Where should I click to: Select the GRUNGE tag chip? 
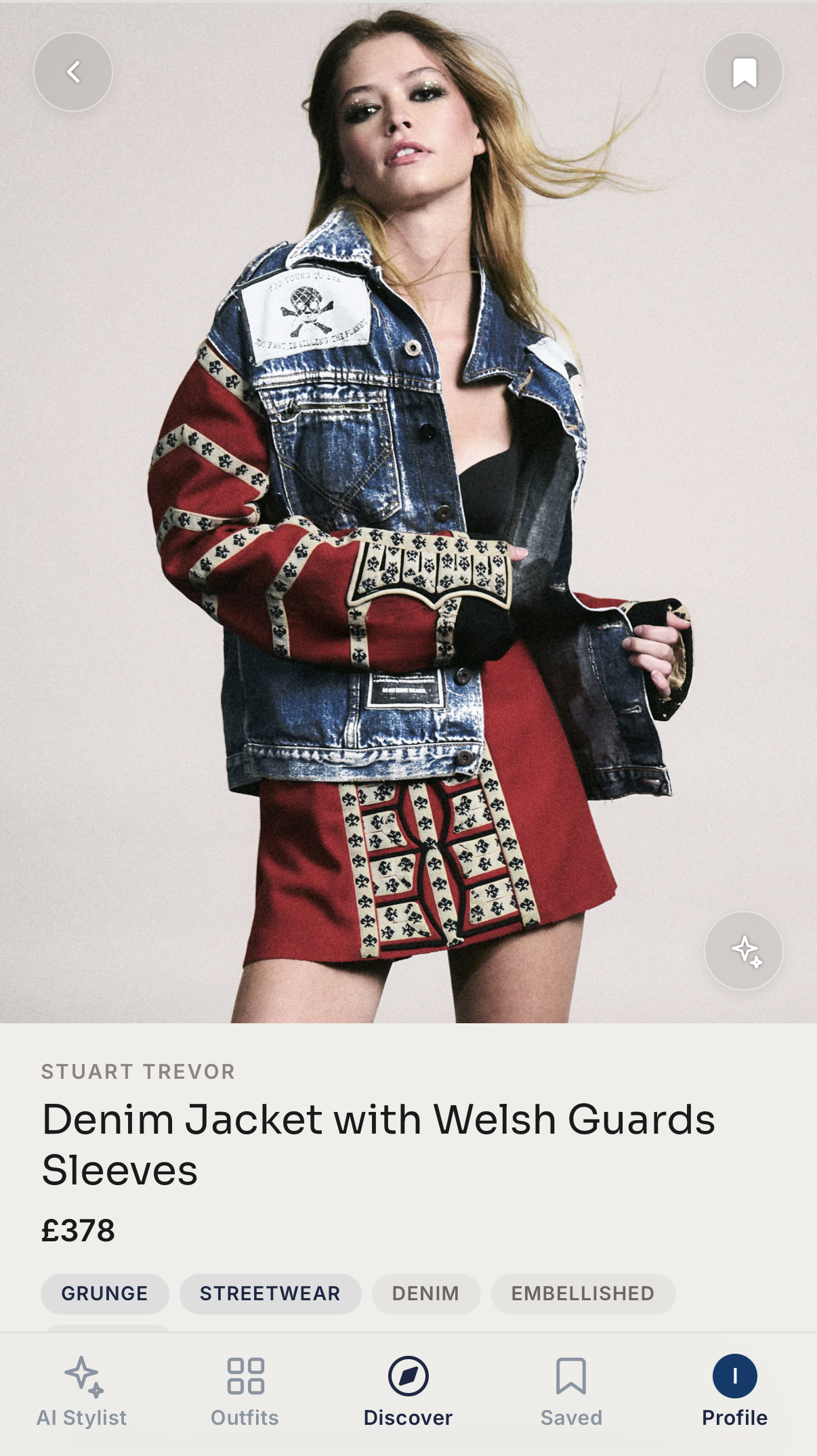(105, 1293)
